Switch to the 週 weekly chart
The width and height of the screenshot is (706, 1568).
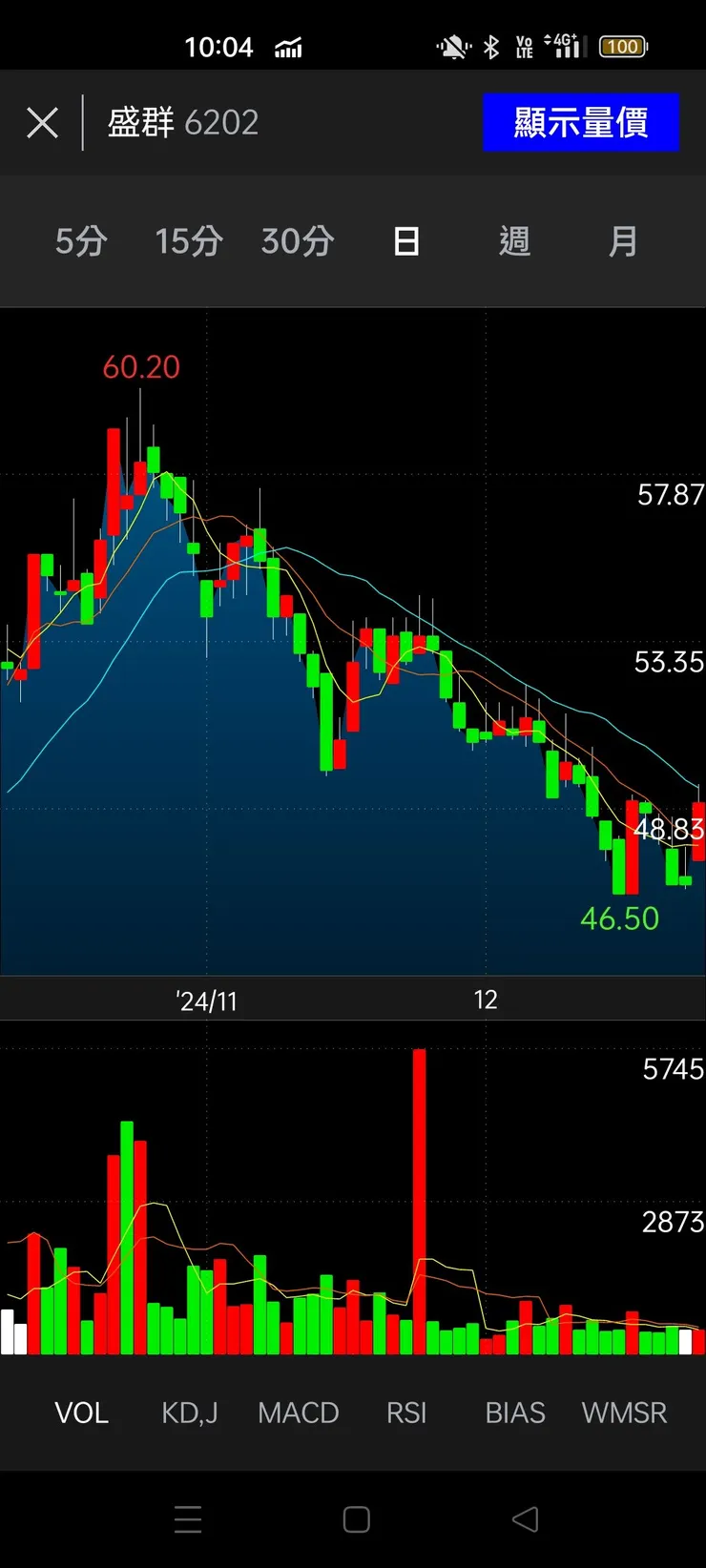click(514, 241)
